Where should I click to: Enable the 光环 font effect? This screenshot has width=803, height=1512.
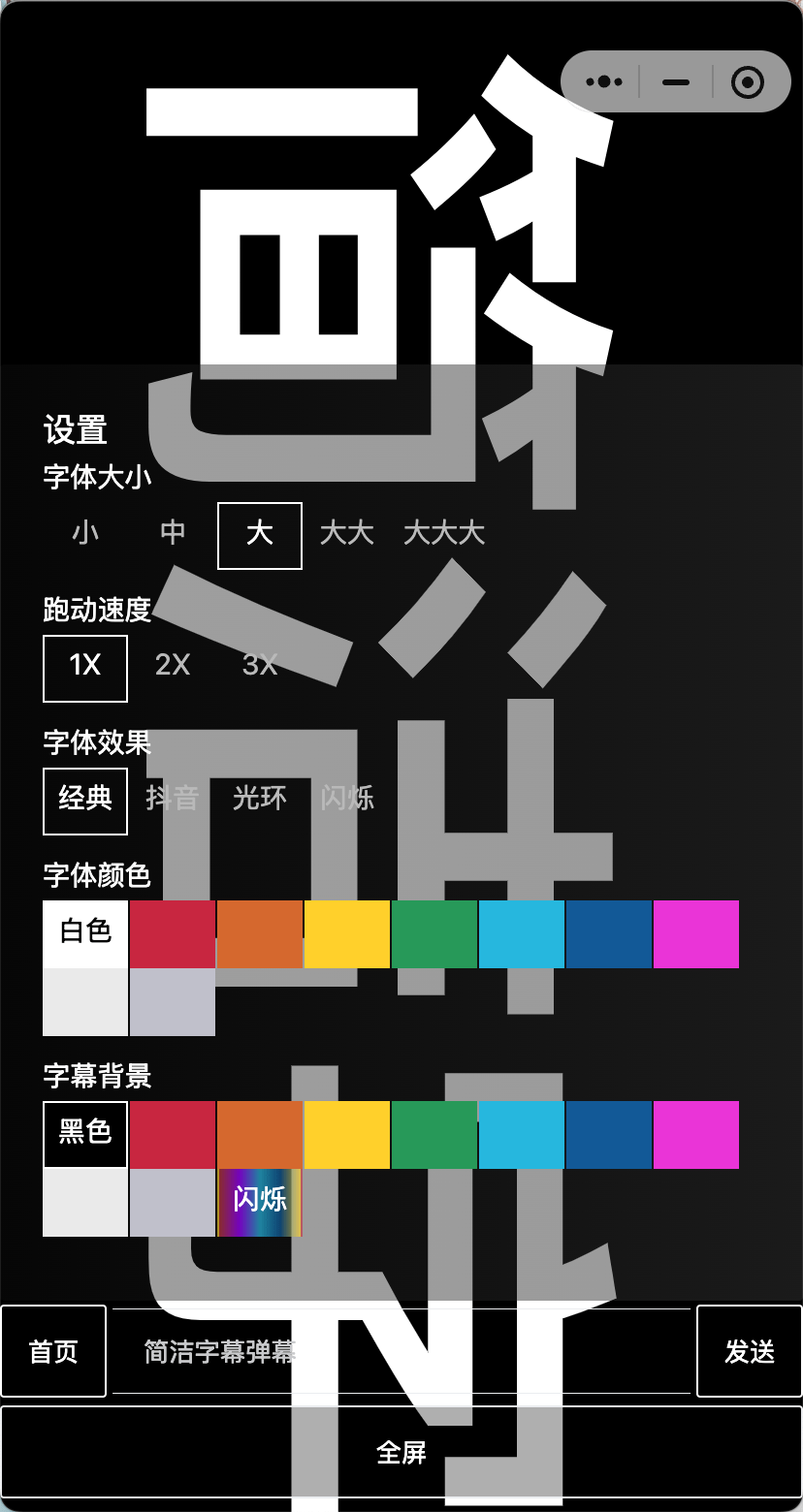260,800
